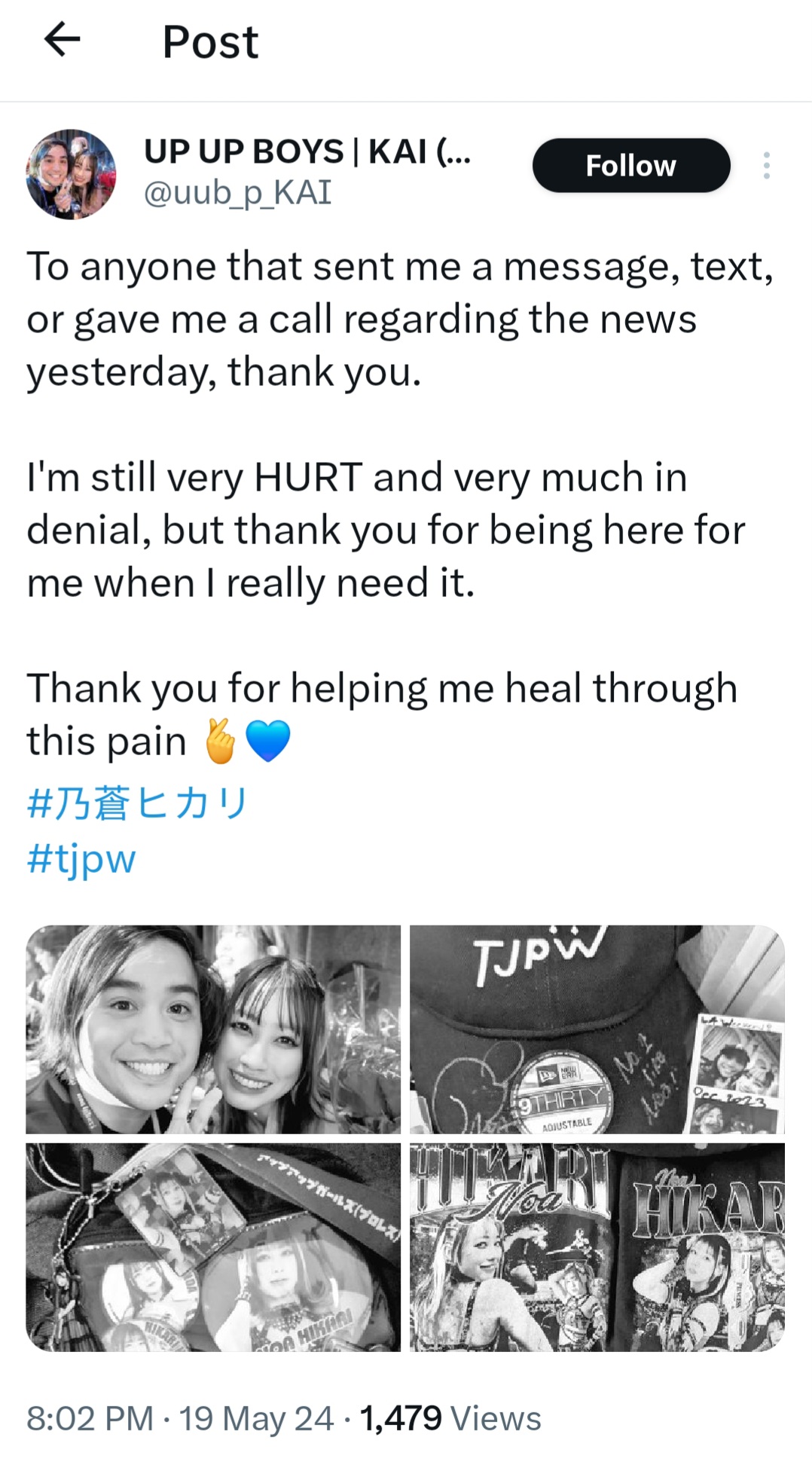Open the author's profile picture
Screen dimensions: 812x1459
(x=72, y=174)
